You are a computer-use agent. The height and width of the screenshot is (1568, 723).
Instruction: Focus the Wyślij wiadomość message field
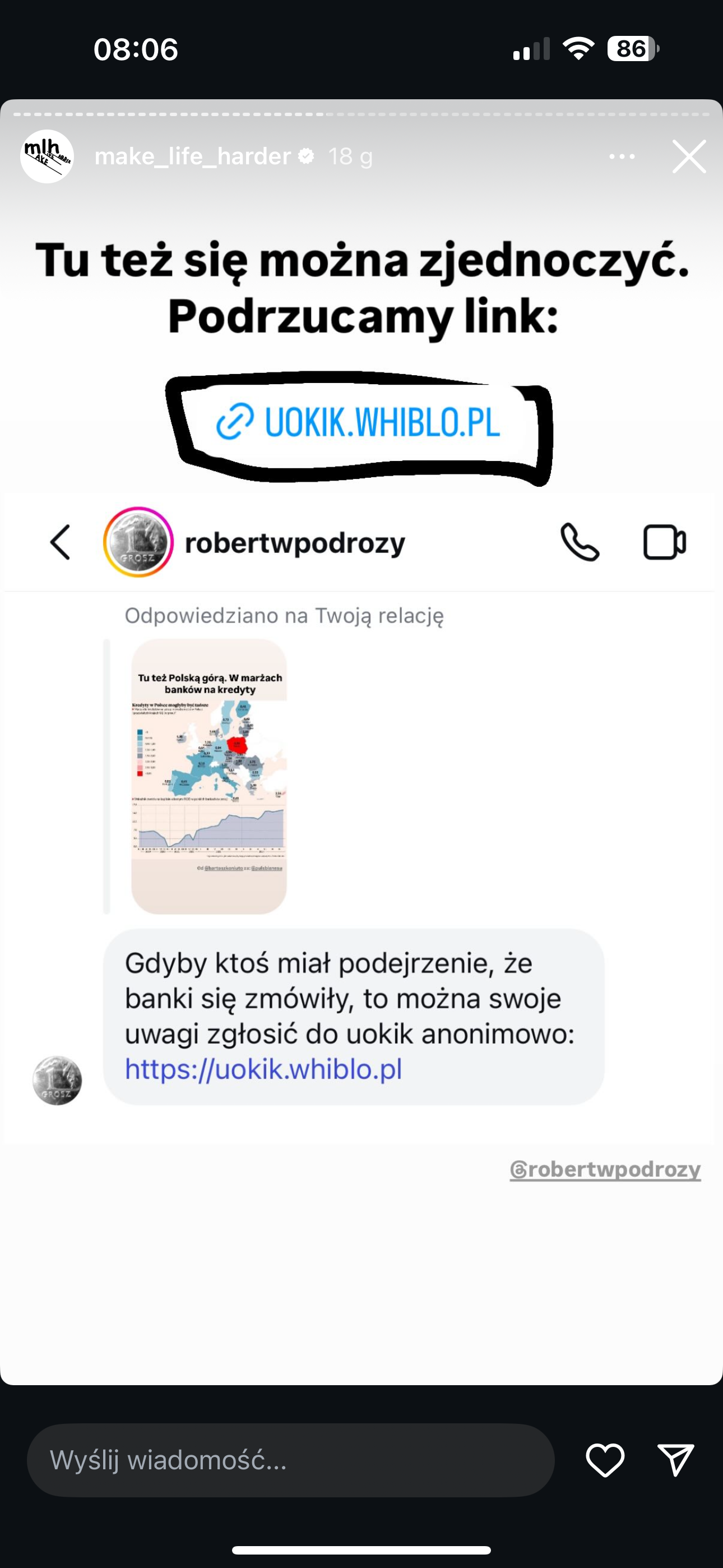tap(290, 1460)
